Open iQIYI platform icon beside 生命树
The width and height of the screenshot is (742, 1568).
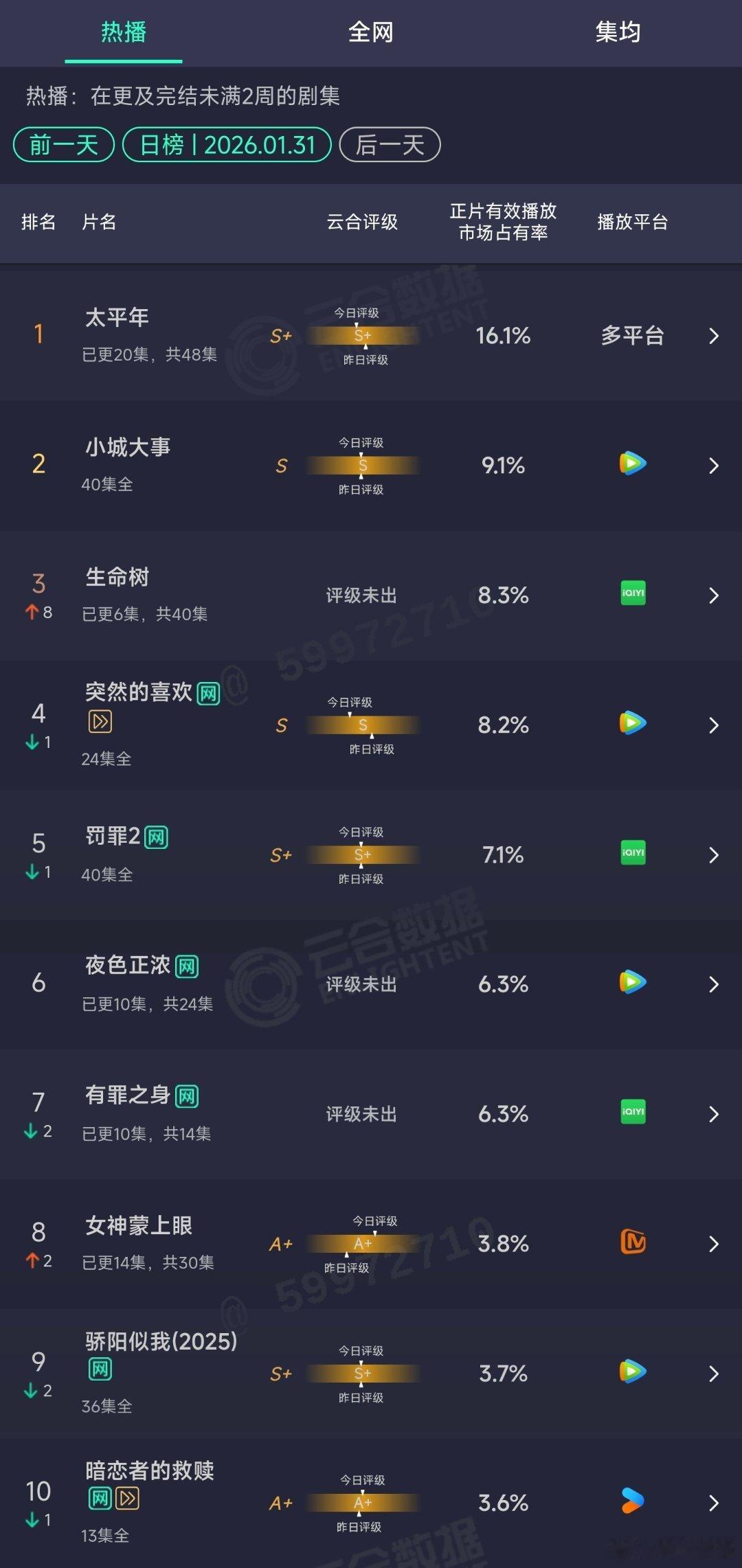[633, 595]
